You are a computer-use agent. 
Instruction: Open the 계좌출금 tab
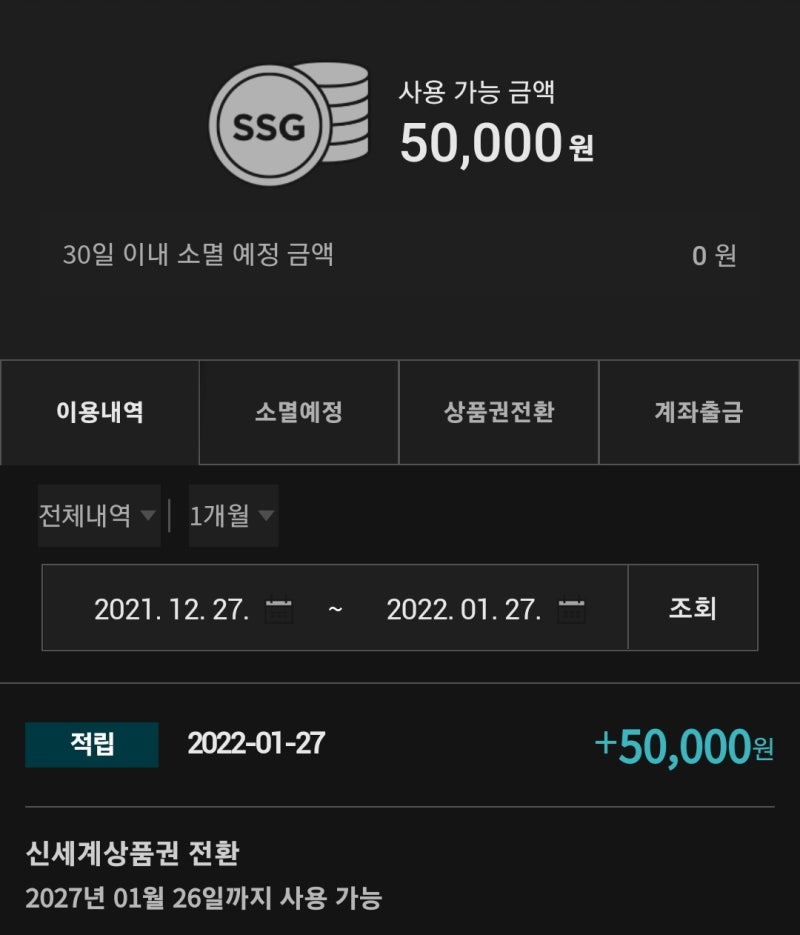click(x=698, y=412)
